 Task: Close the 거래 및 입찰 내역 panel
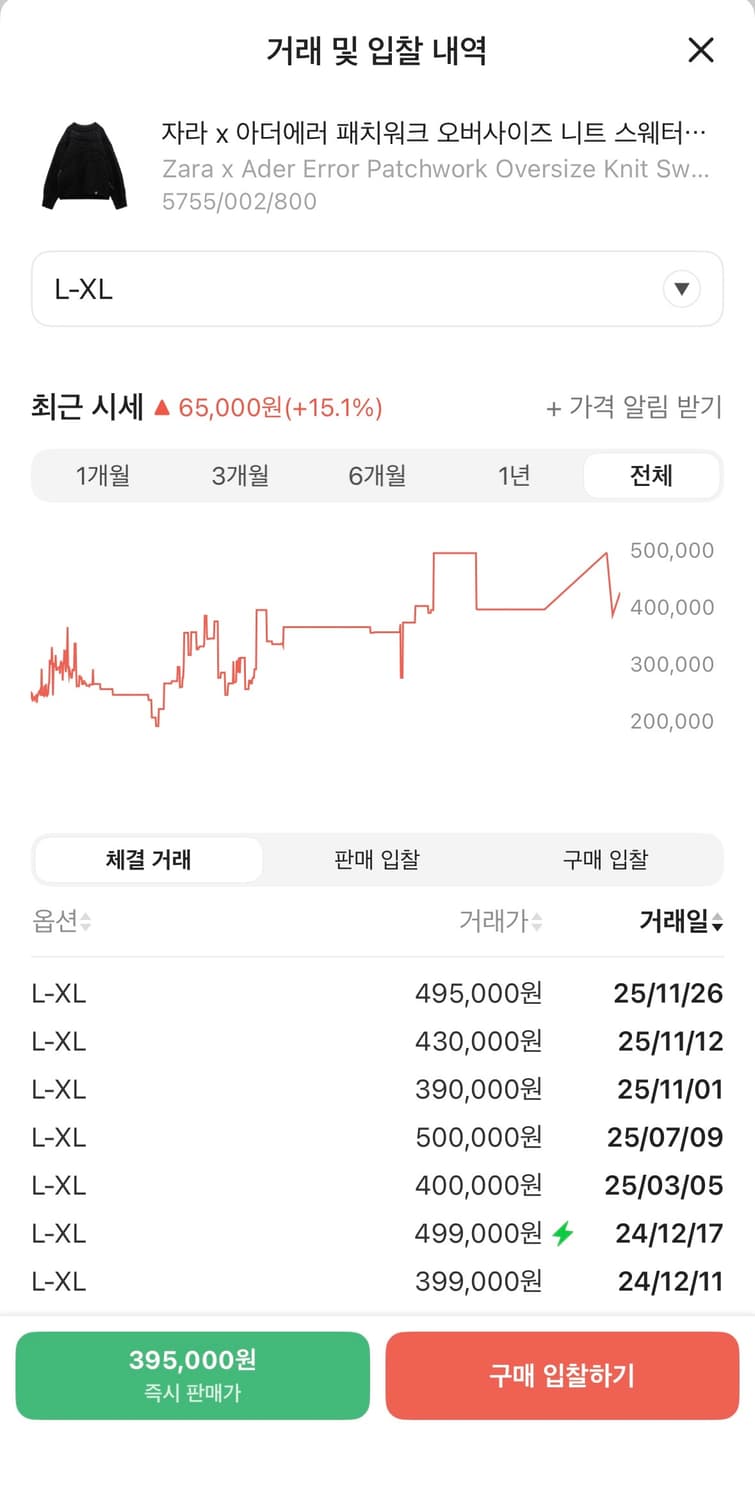(x=701, y=52)
